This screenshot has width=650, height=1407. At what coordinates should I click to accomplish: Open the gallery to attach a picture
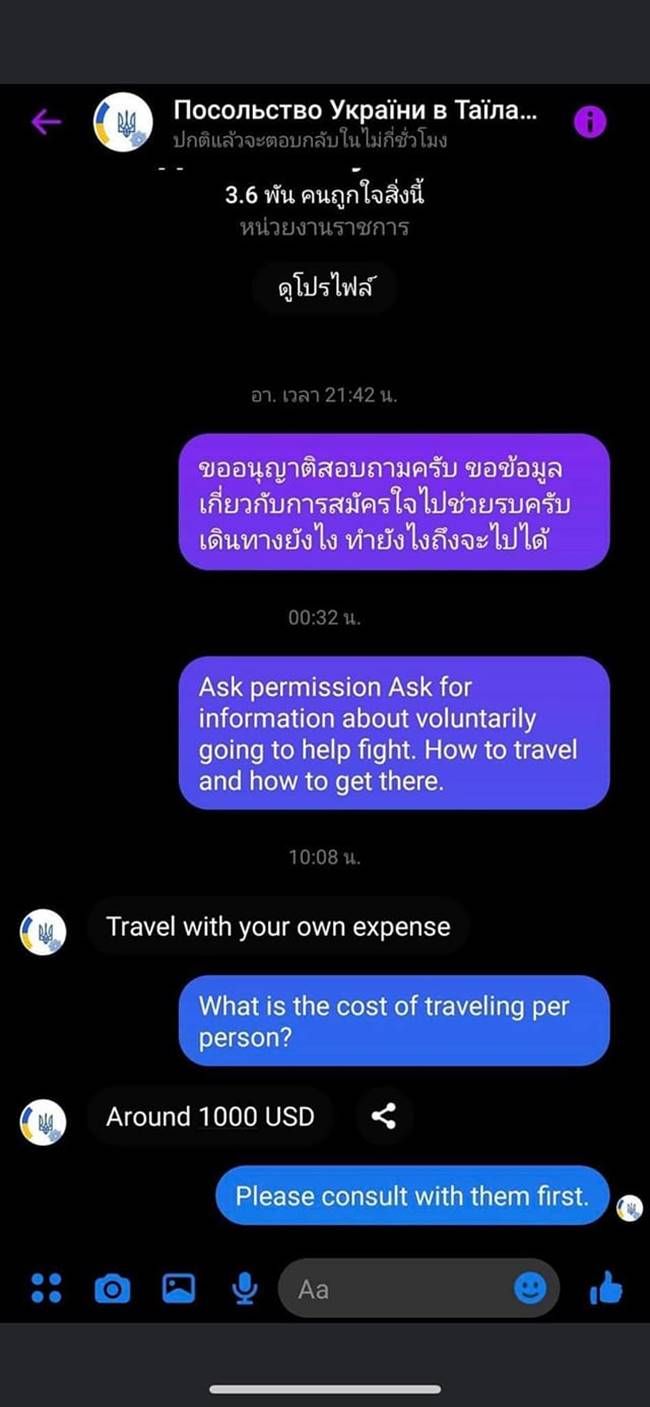(x=178, y=1289)
